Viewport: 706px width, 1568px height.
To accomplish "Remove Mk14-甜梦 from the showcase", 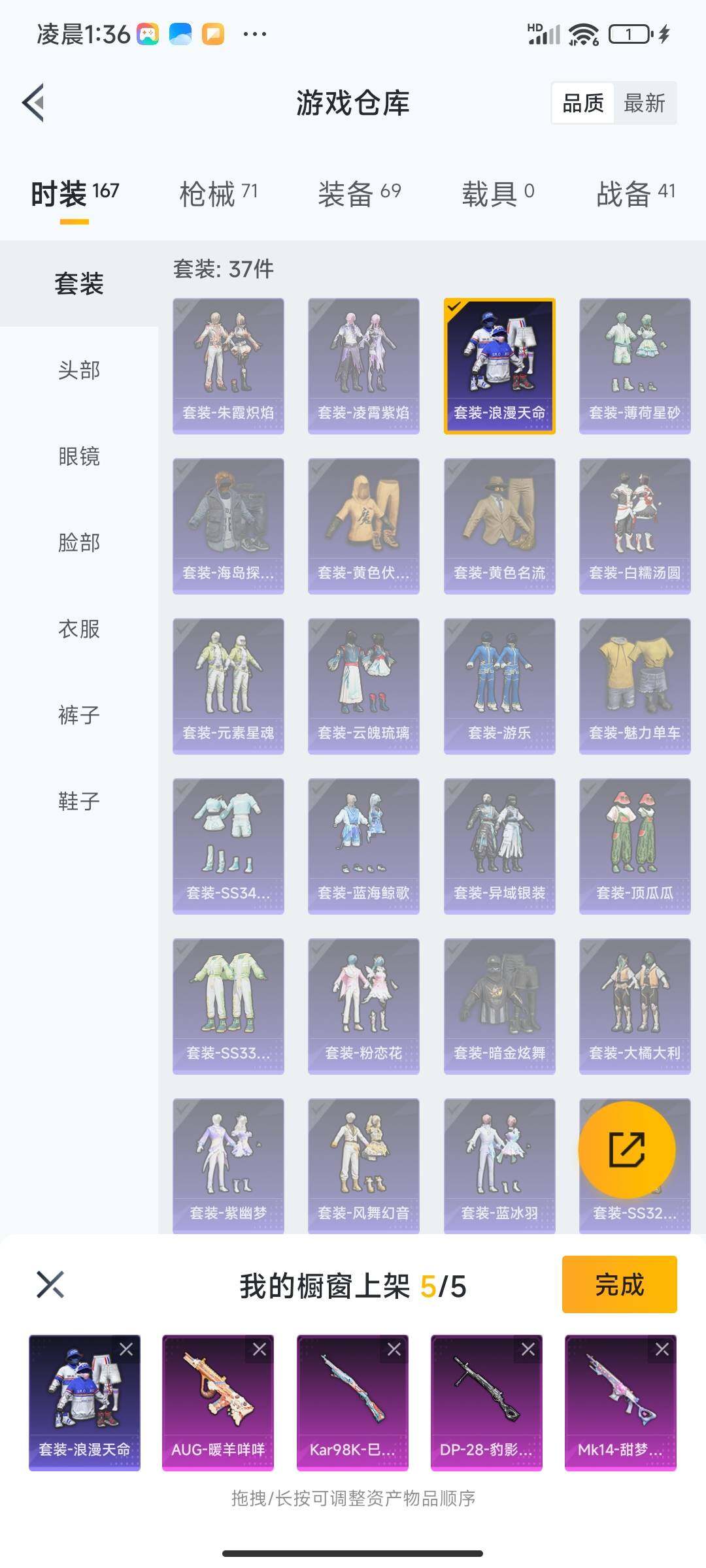I will tap(662, 1349).
